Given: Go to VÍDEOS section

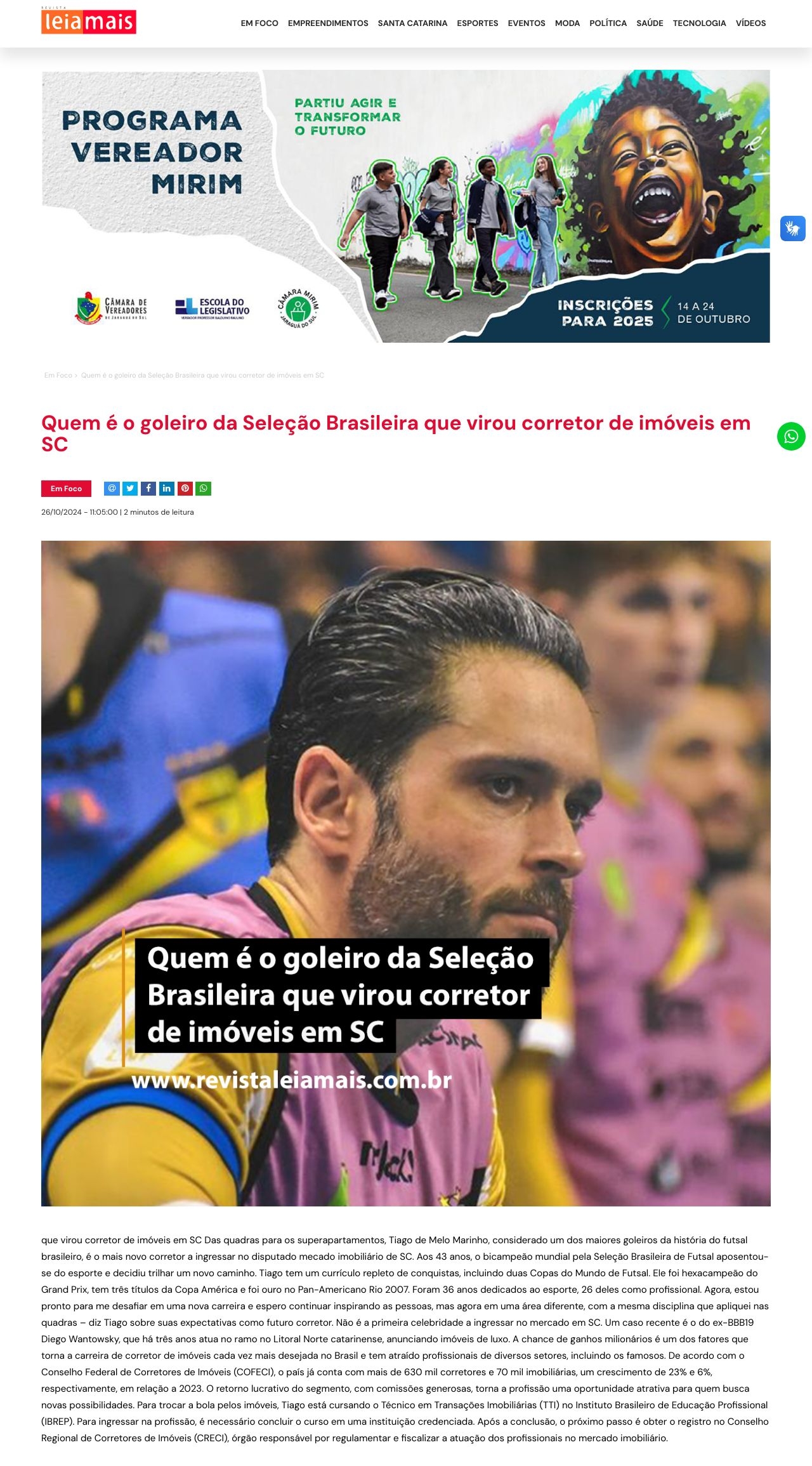Looking at the screenshot, I should click(750, 23).
